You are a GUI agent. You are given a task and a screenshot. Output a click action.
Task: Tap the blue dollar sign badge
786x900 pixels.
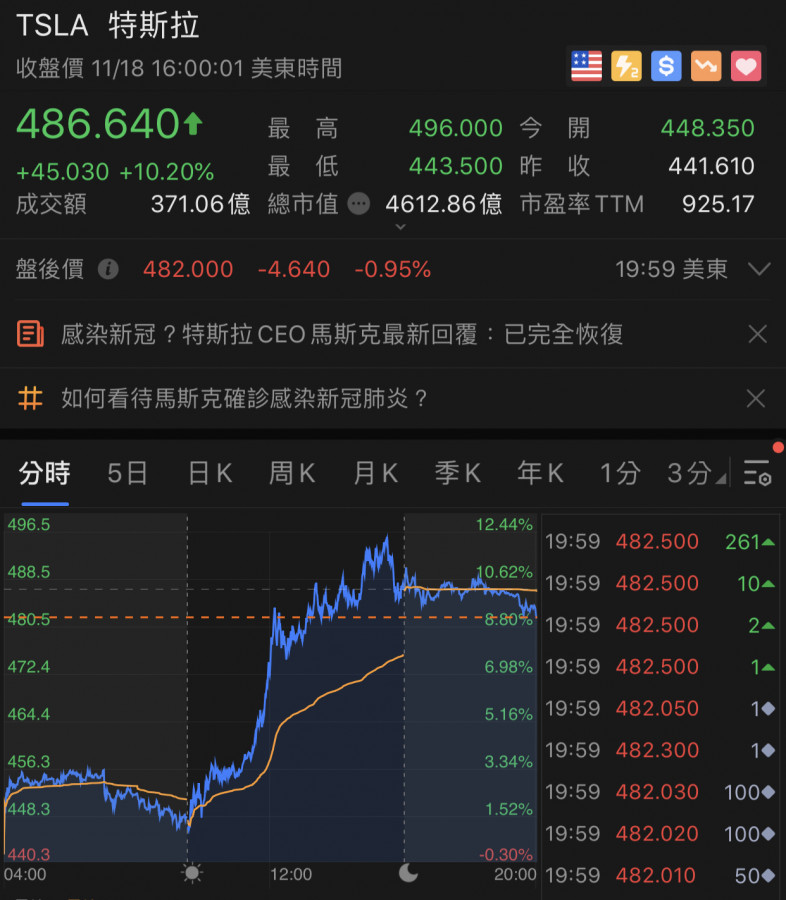pyautogui.click(x=666, y=67)
